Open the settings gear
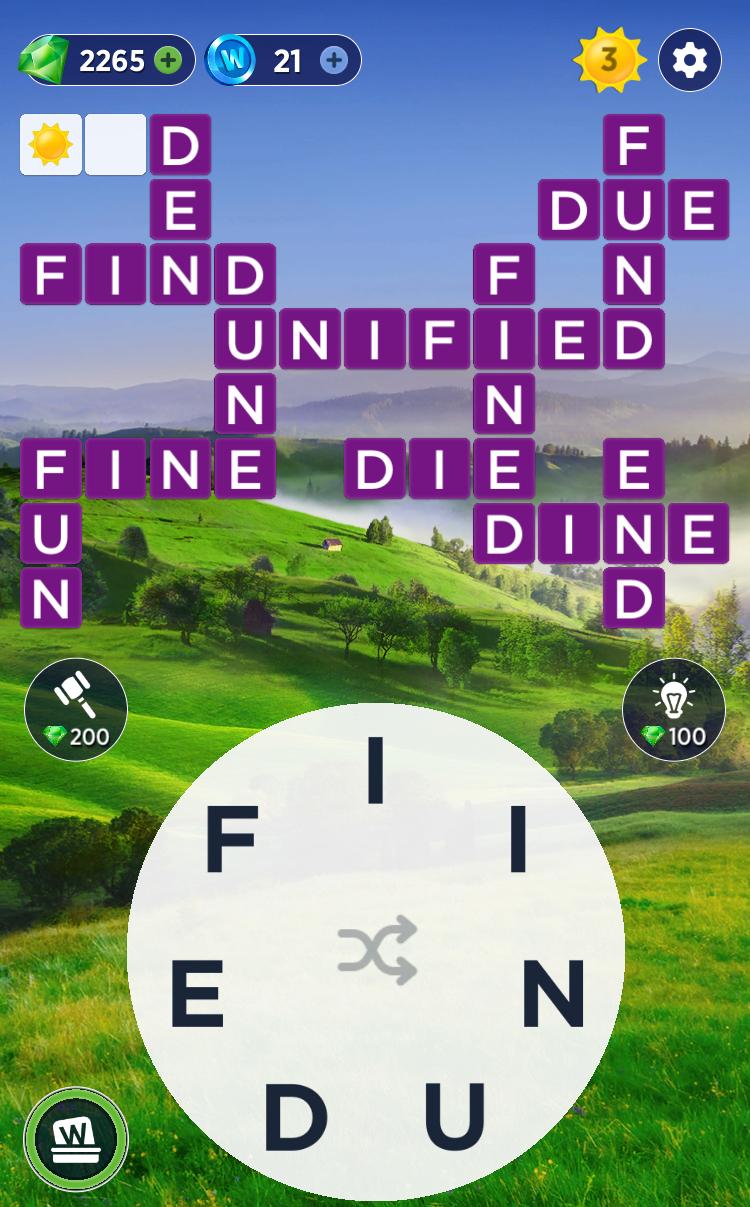 690,60
